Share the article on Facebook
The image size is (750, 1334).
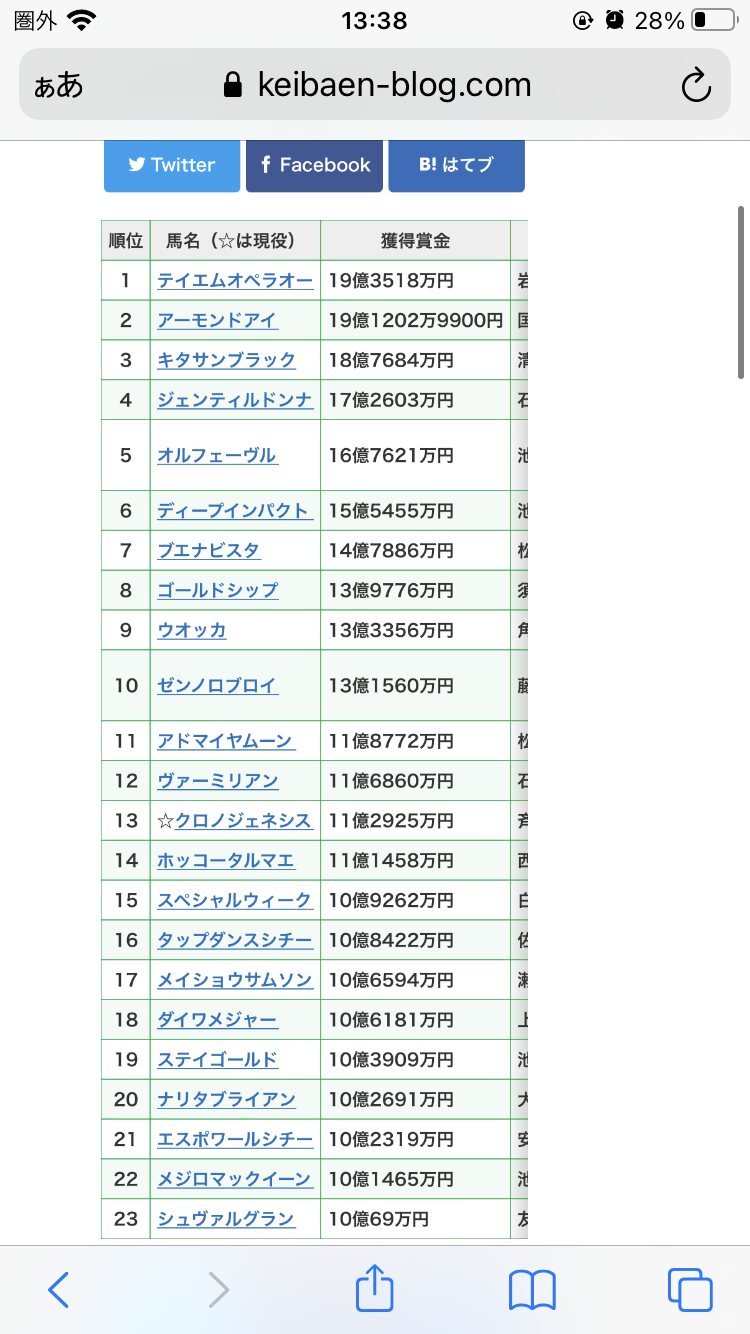(x=314, y=165)
